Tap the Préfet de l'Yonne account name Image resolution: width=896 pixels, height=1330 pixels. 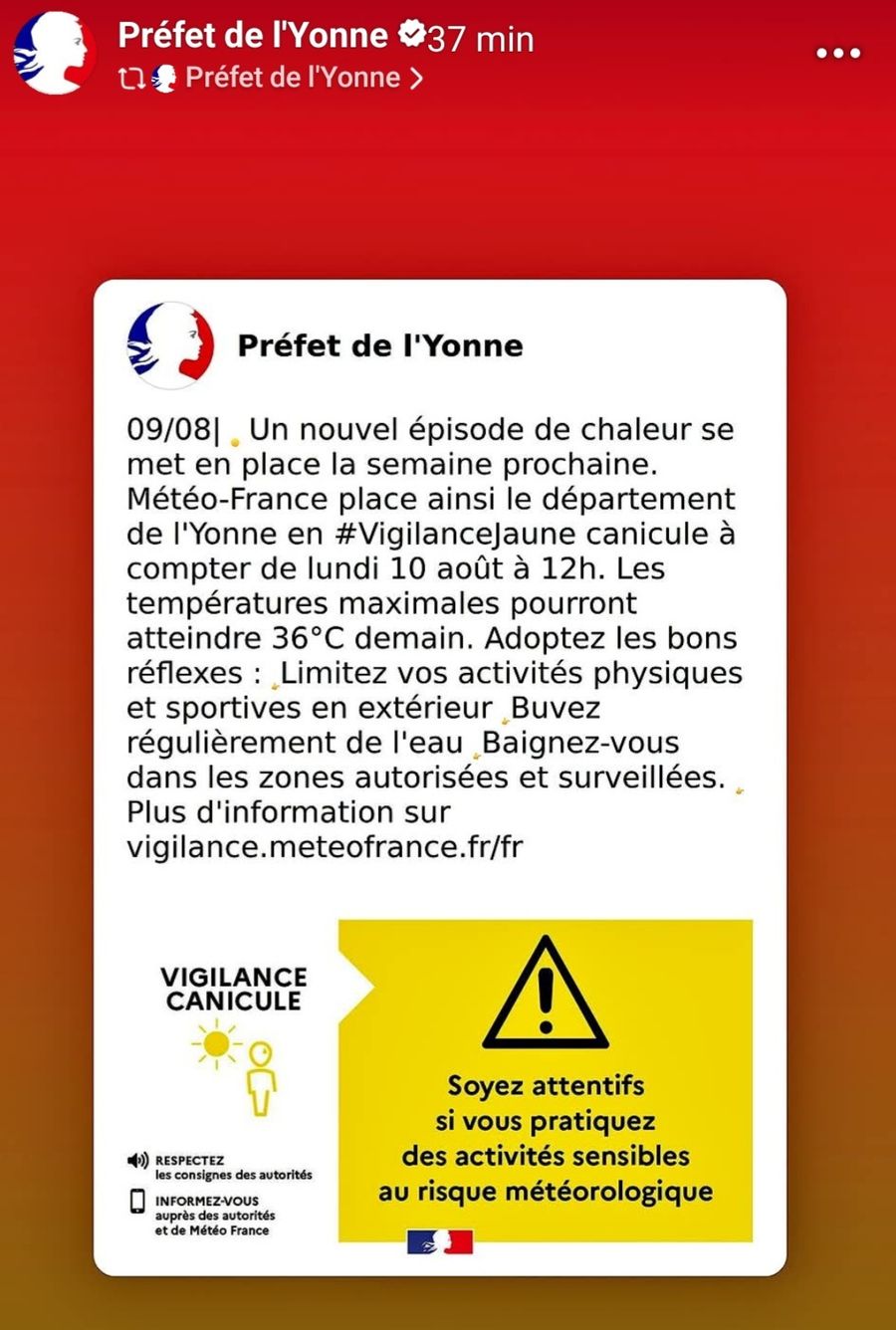point(253,36)
